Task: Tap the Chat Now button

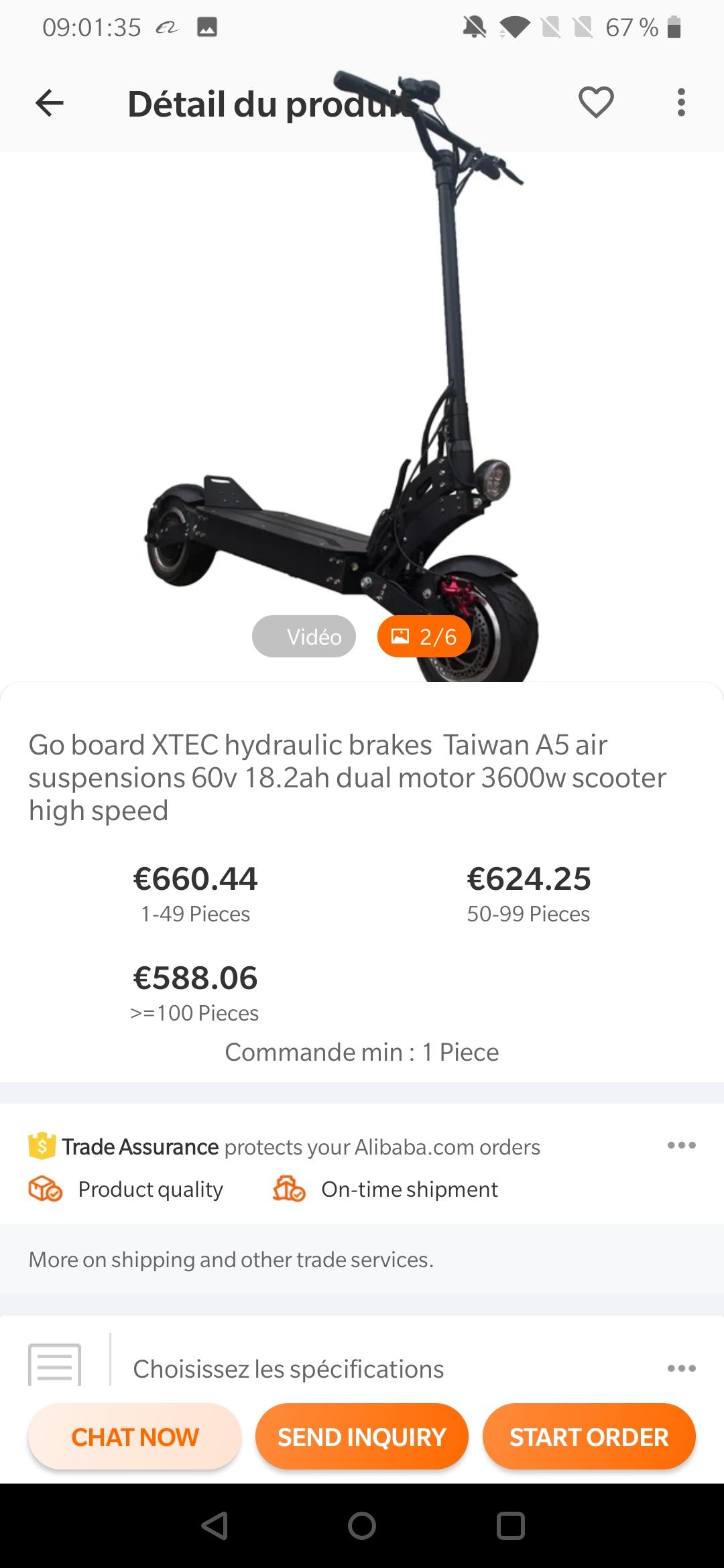Action: (135, 1437)
